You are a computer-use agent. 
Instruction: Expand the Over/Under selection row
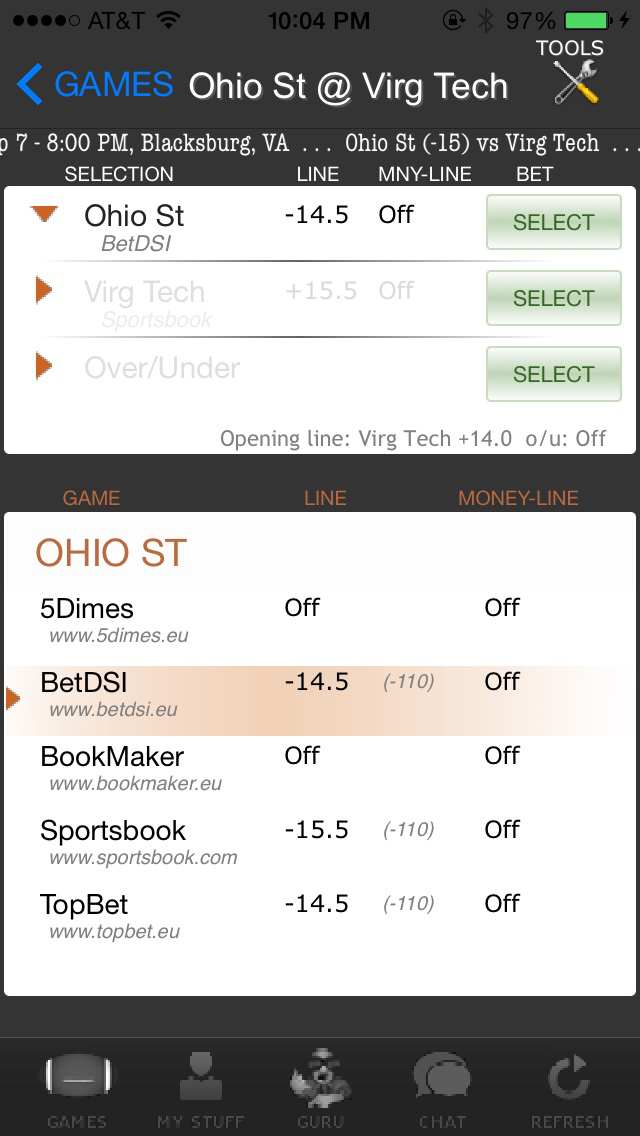[x=44, y=366]
